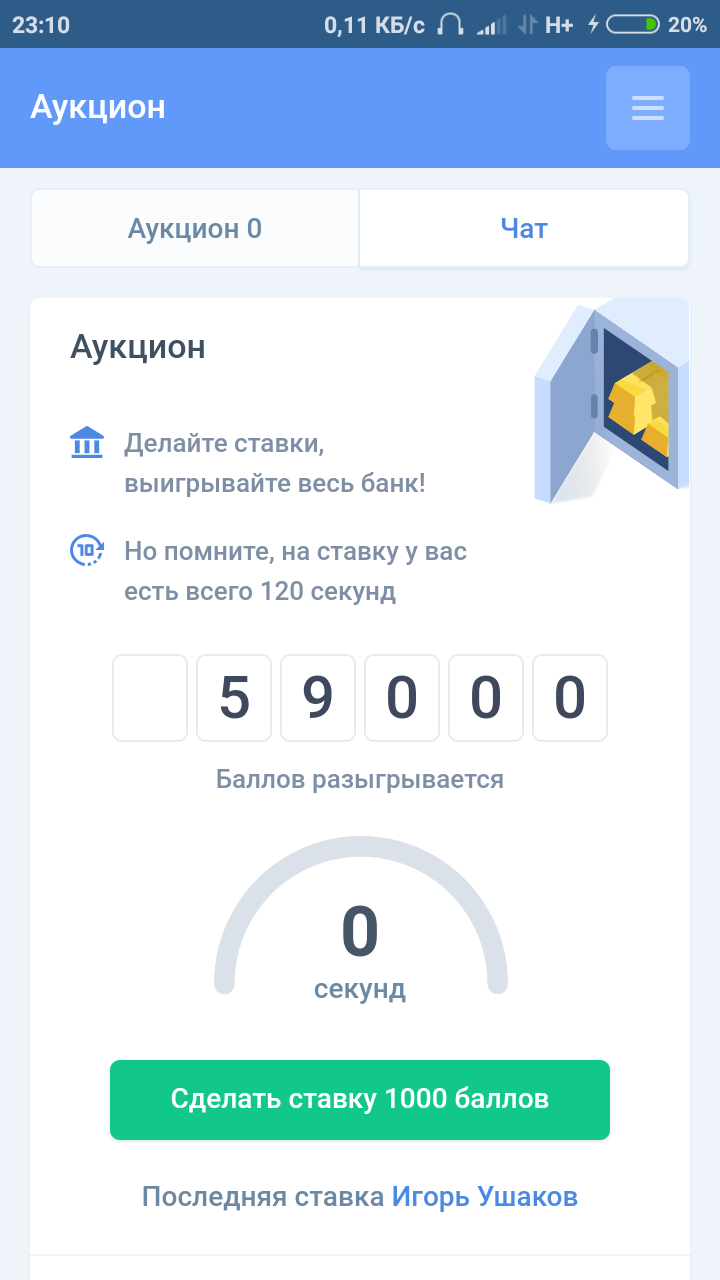Open Игорь Ушаков's profile link

[484, 1197]
